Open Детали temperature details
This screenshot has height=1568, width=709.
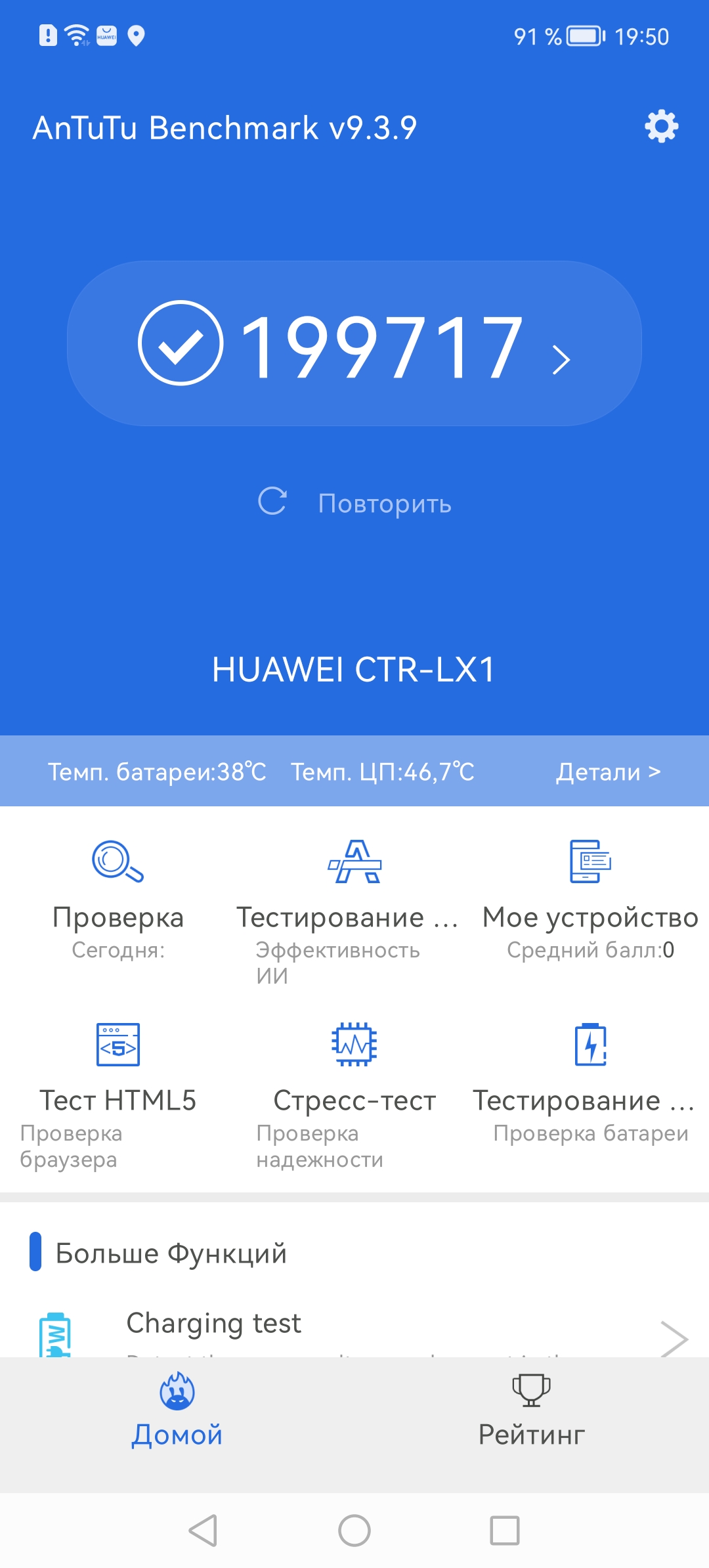pos(608,772)
